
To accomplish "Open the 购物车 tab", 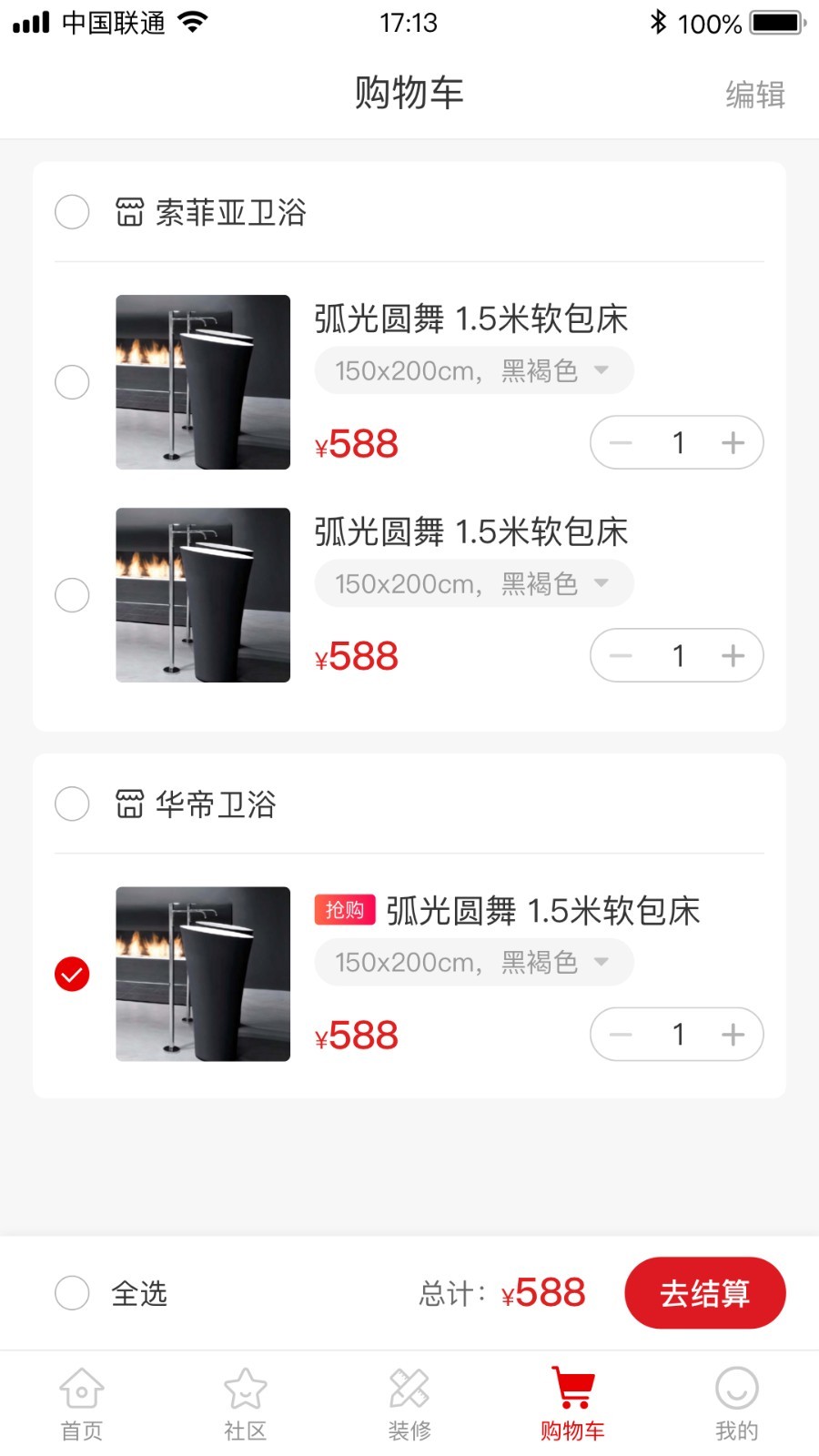I will 573,1404.
